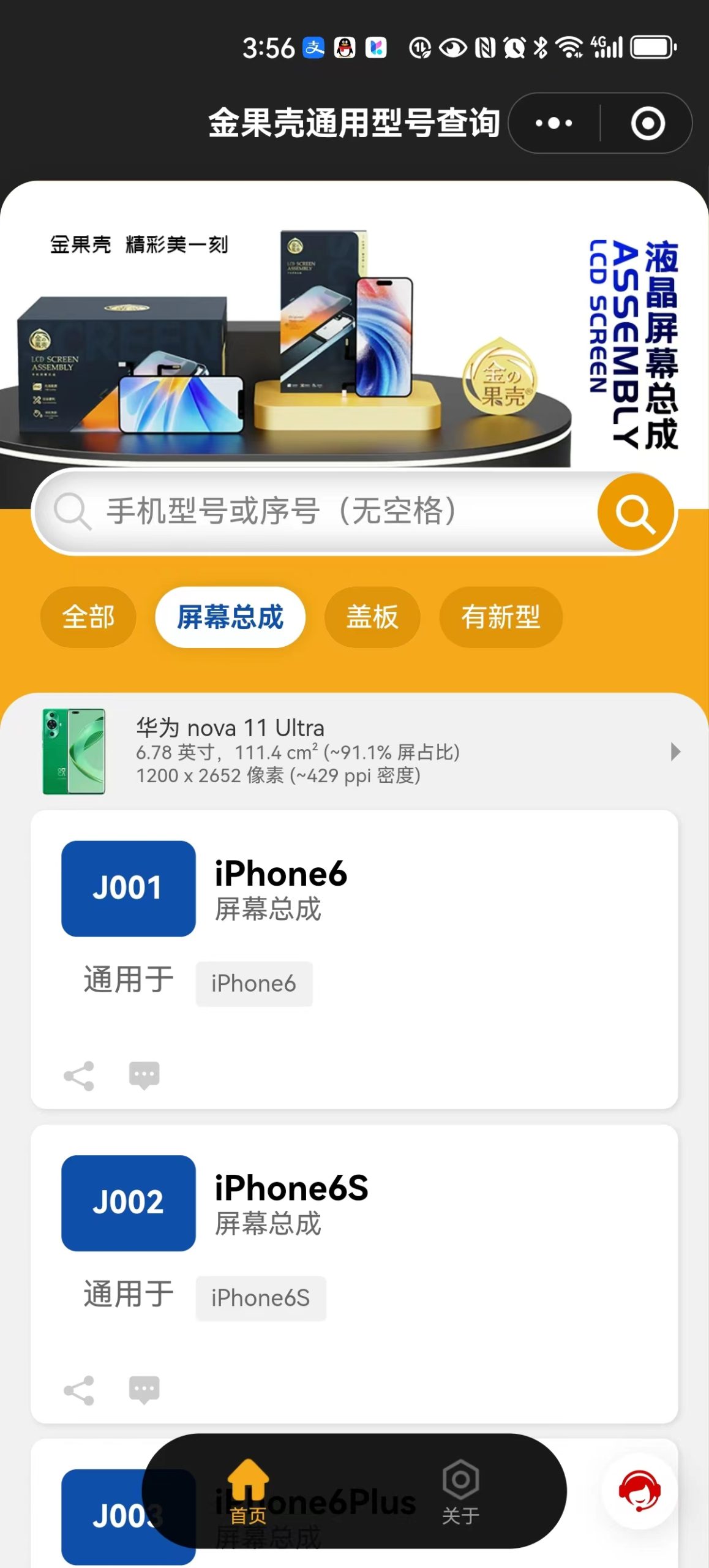
Task: Switch to the 首页 home tab
Action: point(249,1492)
